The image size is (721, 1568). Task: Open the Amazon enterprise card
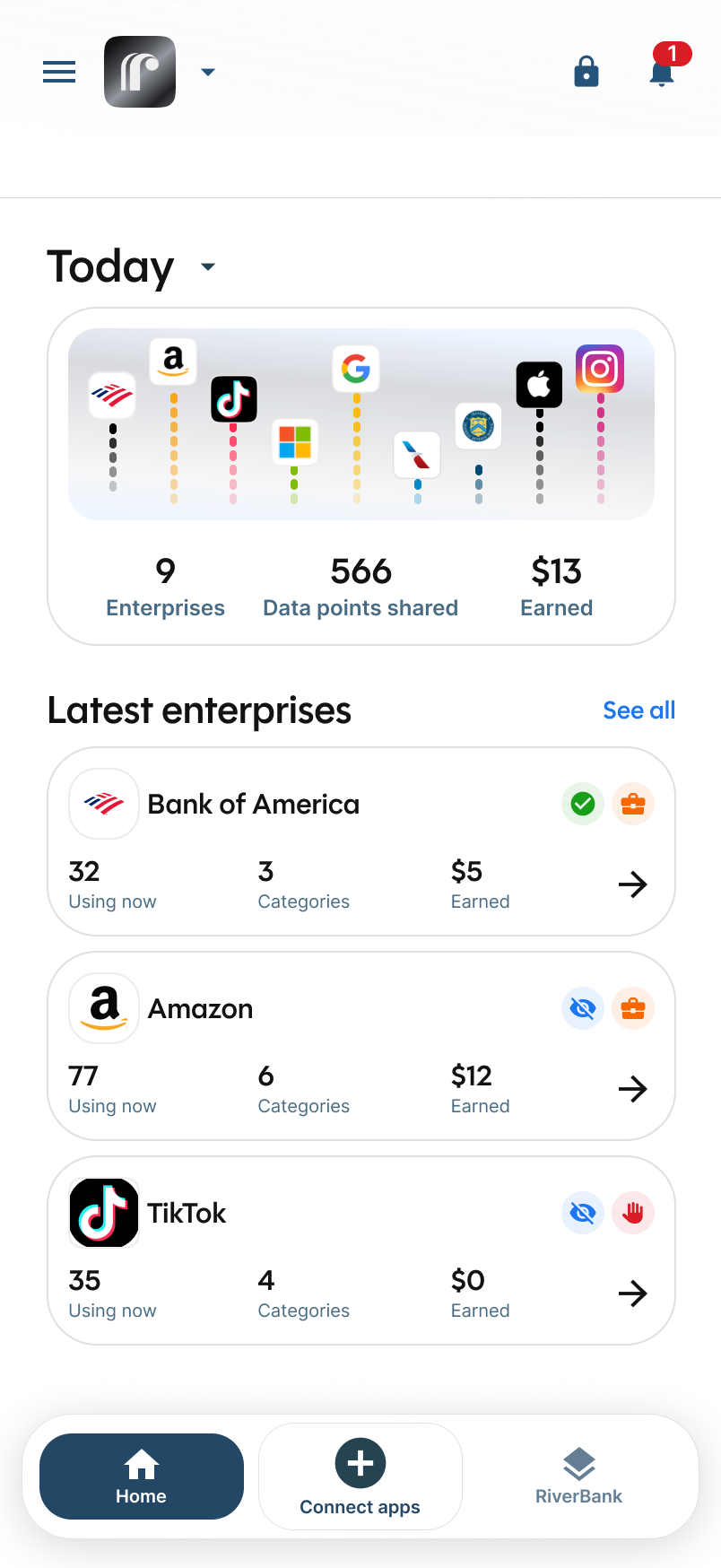click(633, 1089)
